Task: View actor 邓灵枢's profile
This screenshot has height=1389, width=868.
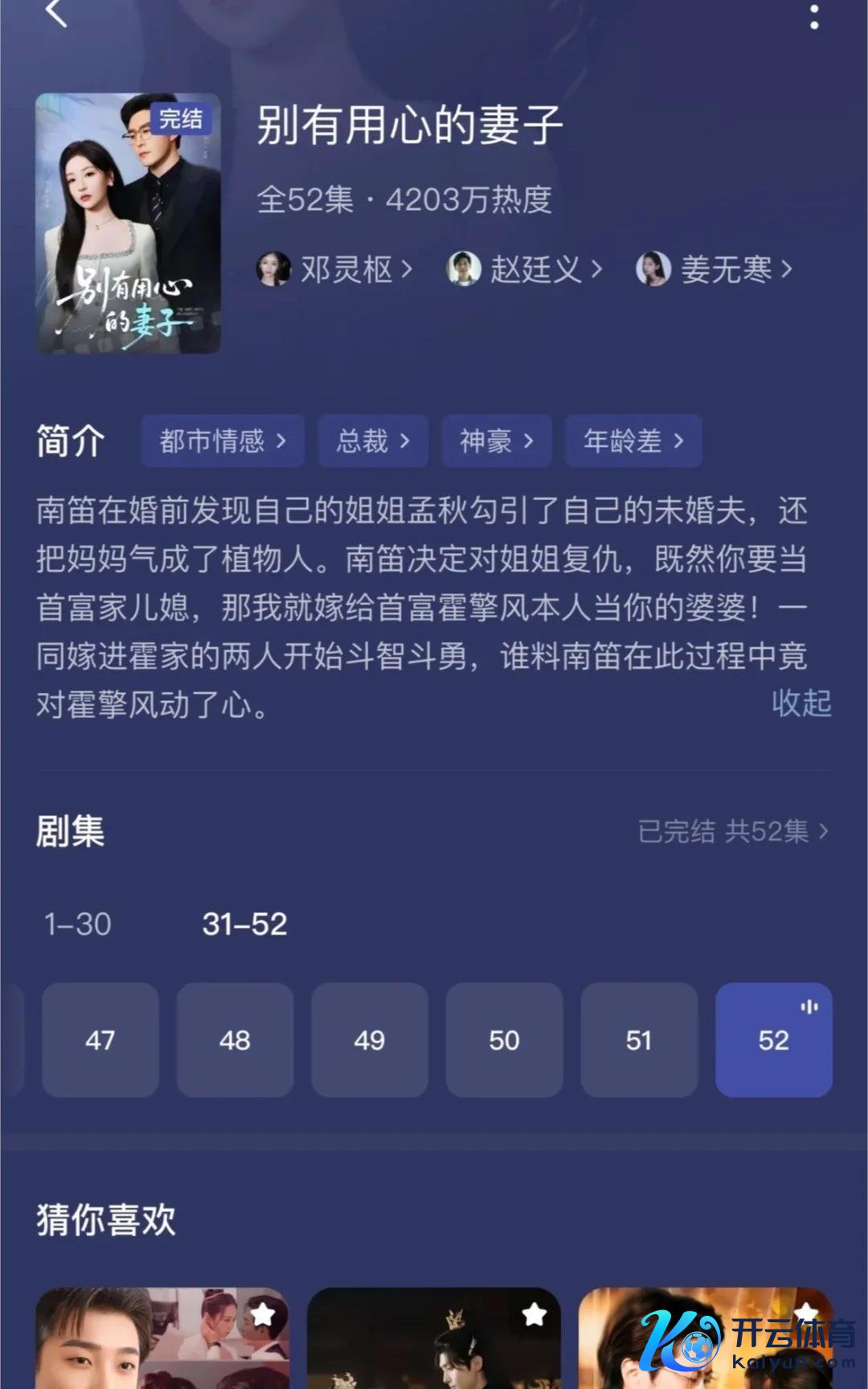Action: pos(334,269)
